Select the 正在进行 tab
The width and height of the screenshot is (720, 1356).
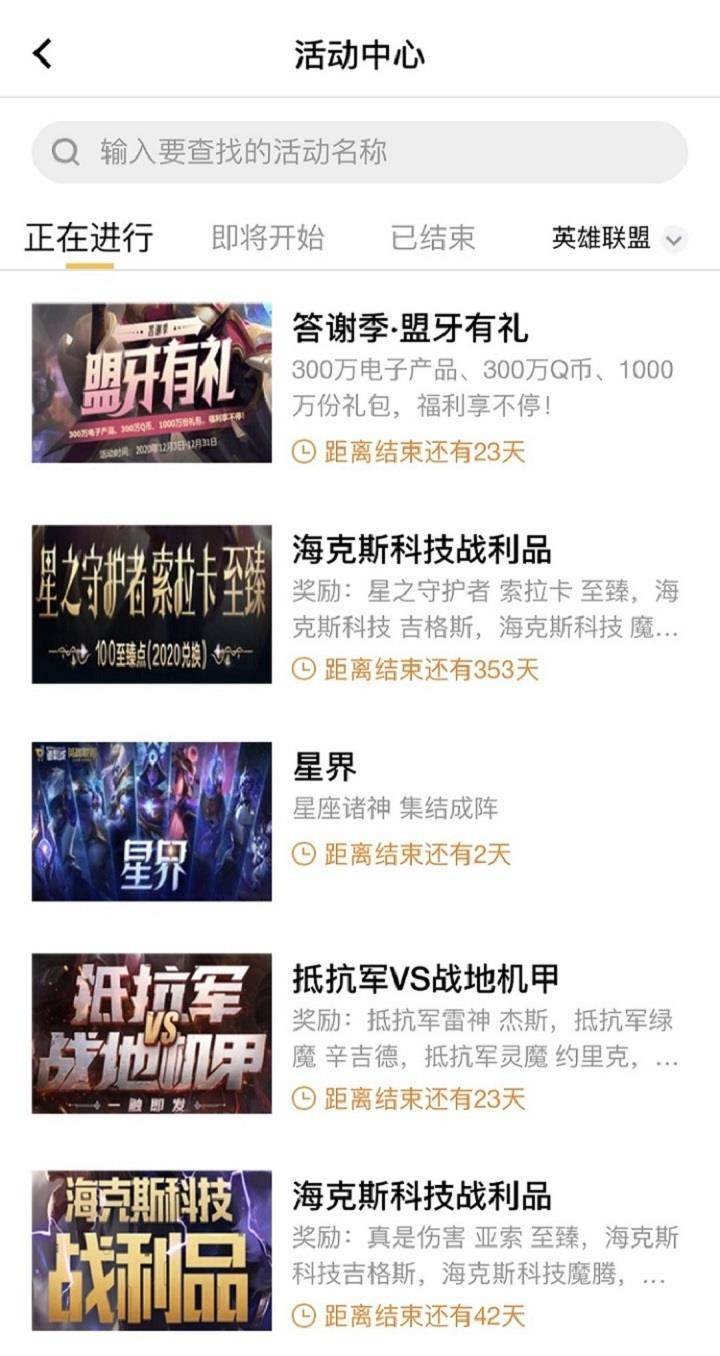click(x=89, y=238)
